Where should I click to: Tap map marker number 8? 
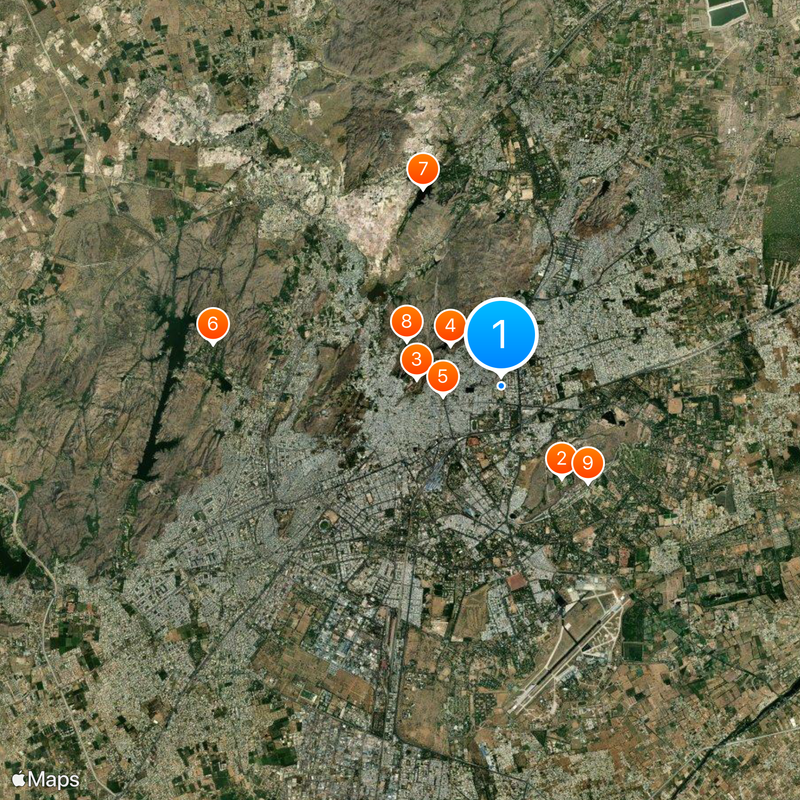pyautogui.click(x=406, y=322)
